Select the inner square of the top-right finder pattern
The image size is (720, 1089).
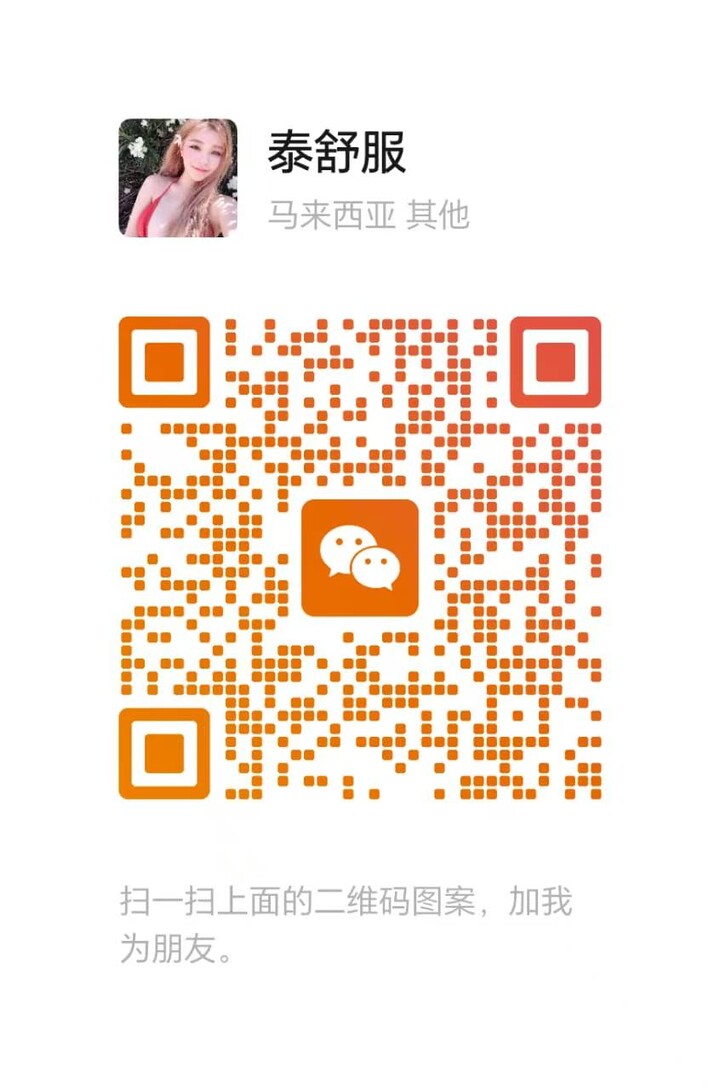(556, 364)
